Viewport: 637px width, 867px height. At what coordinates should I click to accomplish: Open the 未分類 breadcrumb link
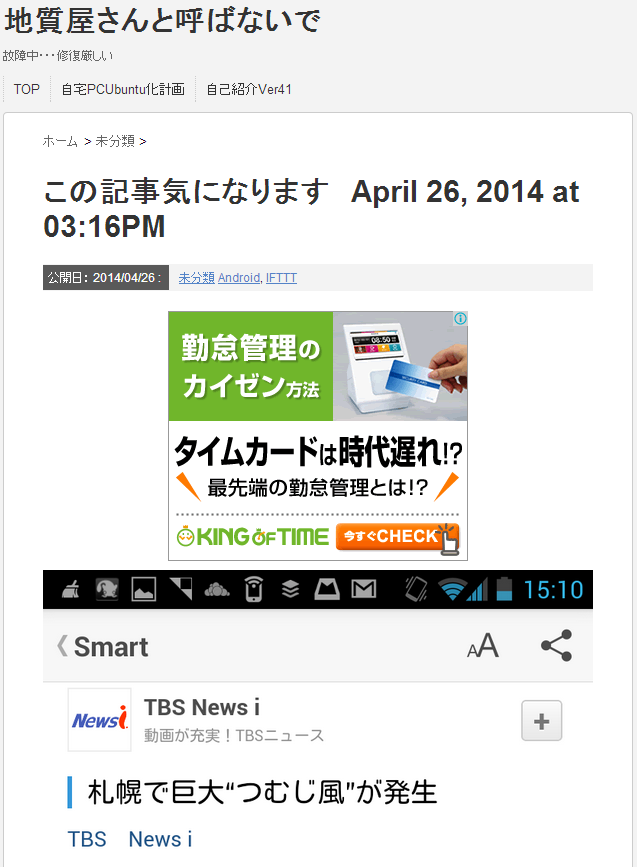click(115, 141)
